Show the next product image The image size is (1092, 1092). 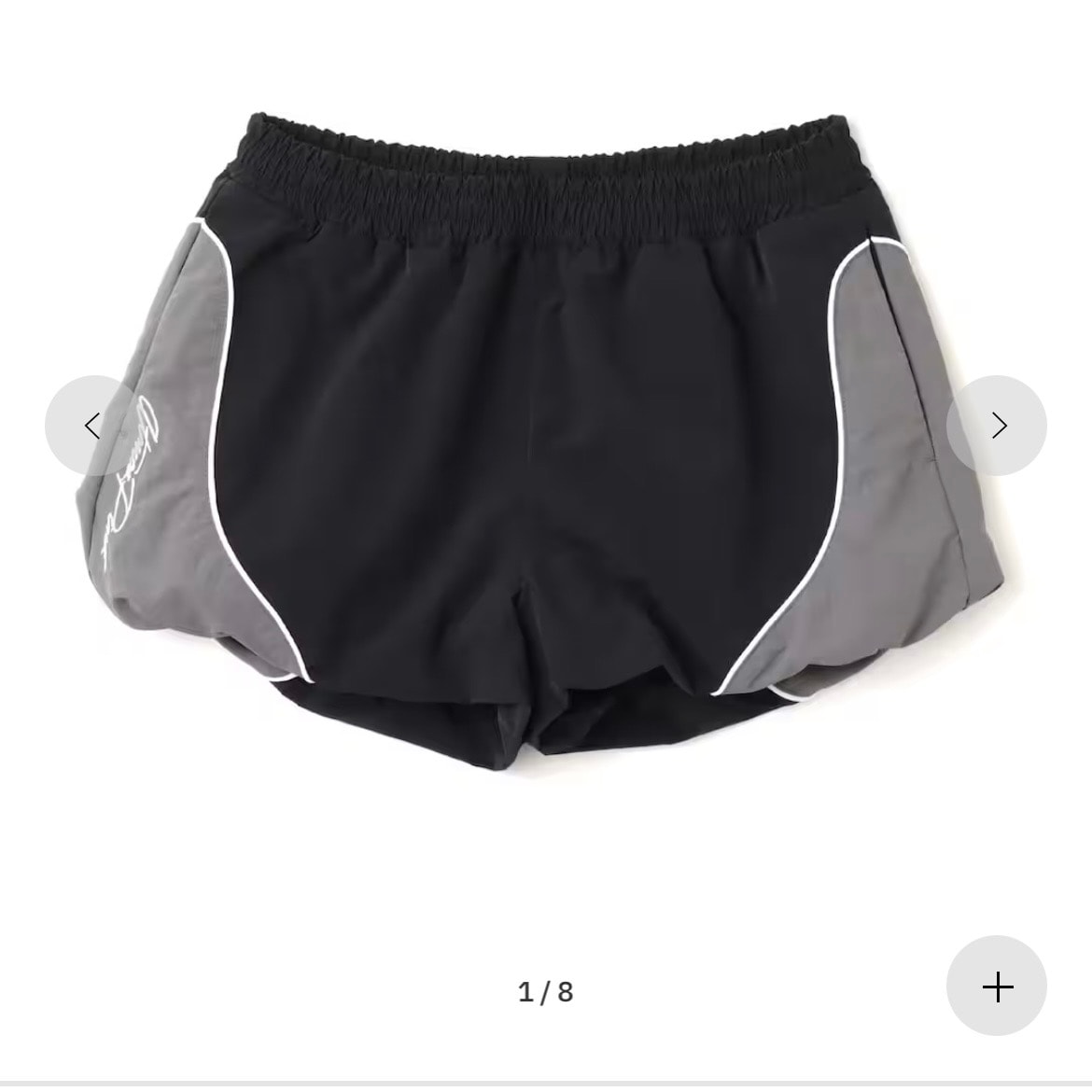[x=997, y=426]
